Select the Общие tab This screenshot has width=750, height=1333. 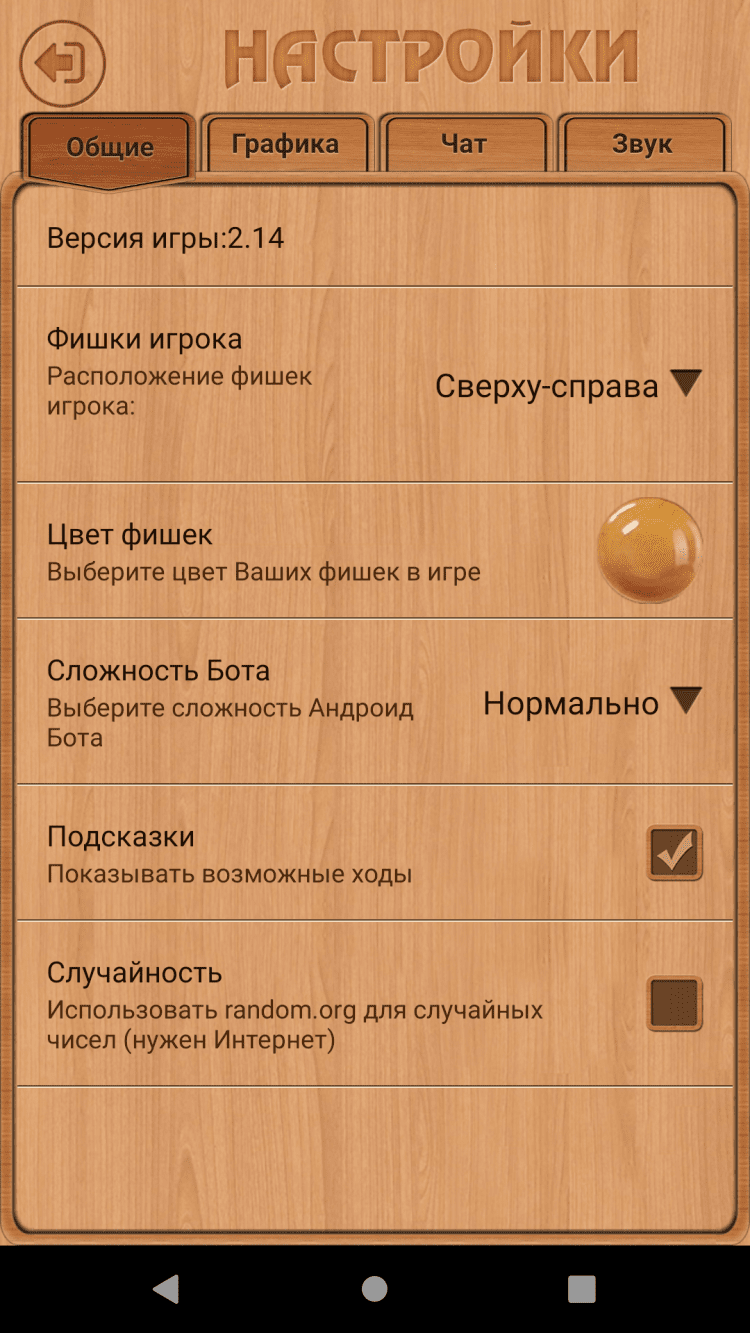[110, 148]
